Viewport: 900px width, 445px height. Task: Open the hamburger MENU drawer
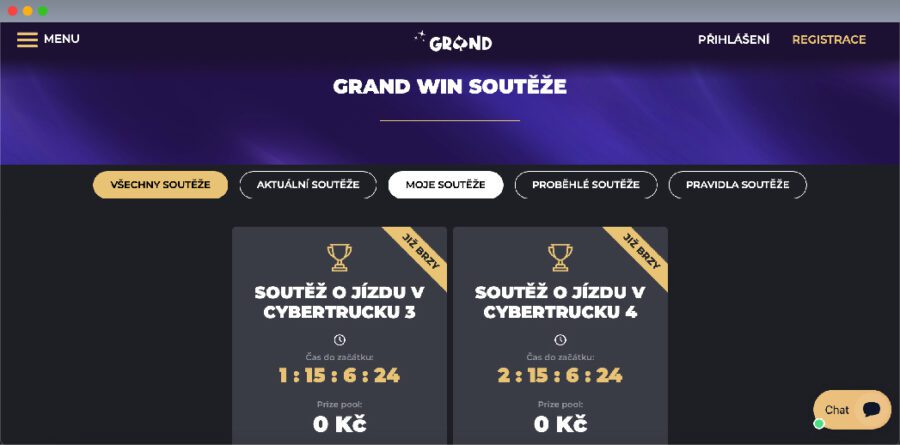coord(47,40)
